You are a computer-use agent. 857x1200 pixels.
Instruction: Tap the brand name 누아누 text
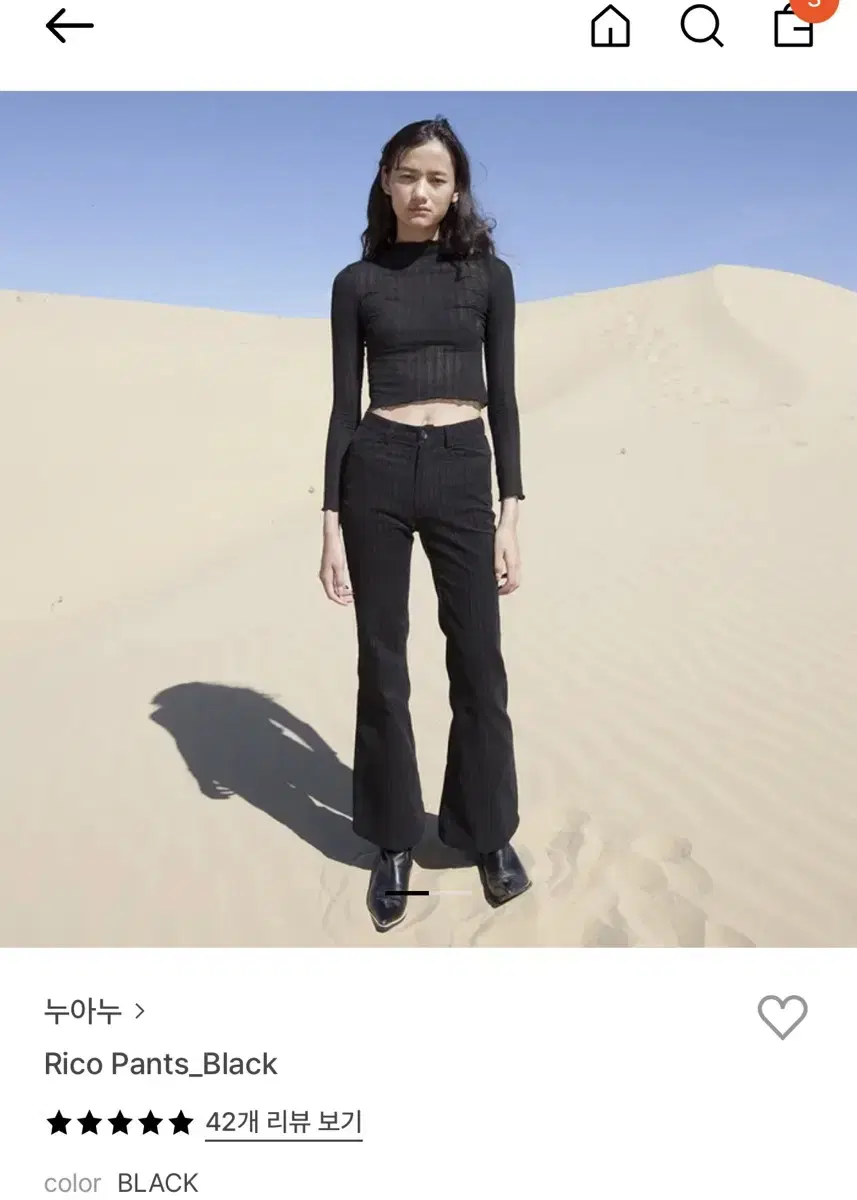[85, 1012]
